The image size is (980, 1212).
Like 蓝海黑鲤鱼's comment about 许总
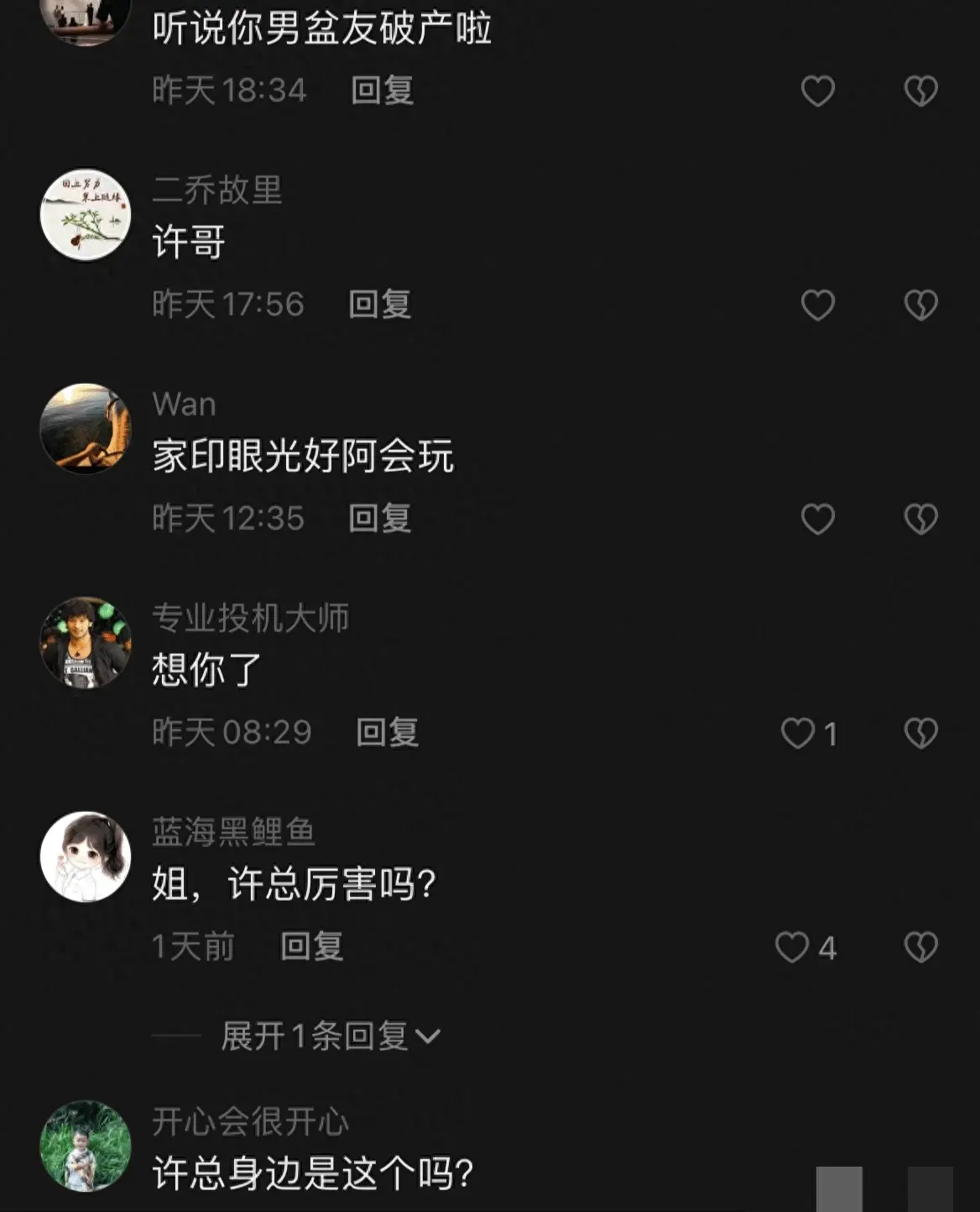(x=792, y=948)
